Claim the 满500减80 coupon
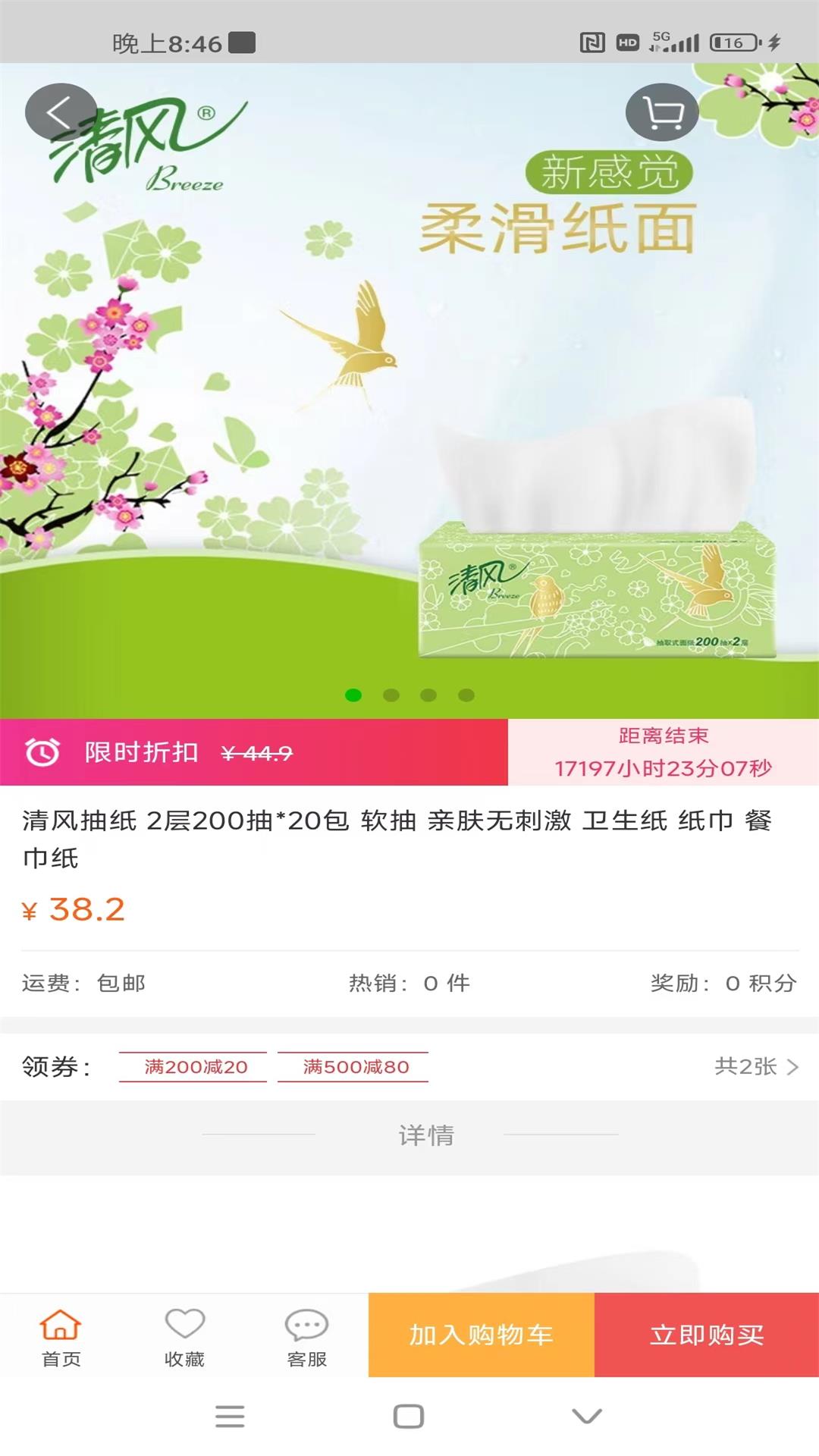This screenshot has width=819, height=1456. coord(353,1067)
